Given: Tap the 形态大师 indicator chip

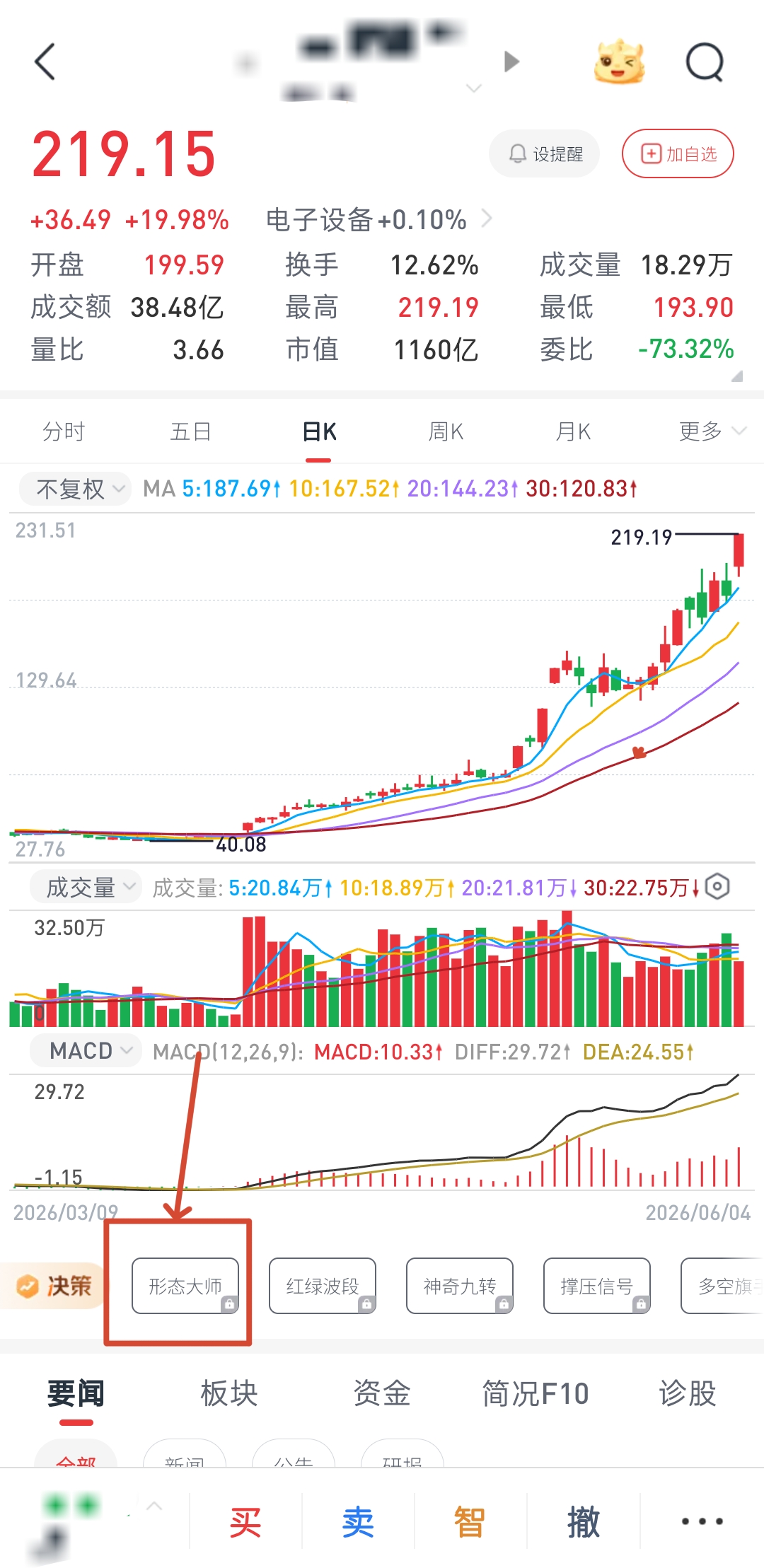Looking at the screenshot, I should (x=185, y=1286).
